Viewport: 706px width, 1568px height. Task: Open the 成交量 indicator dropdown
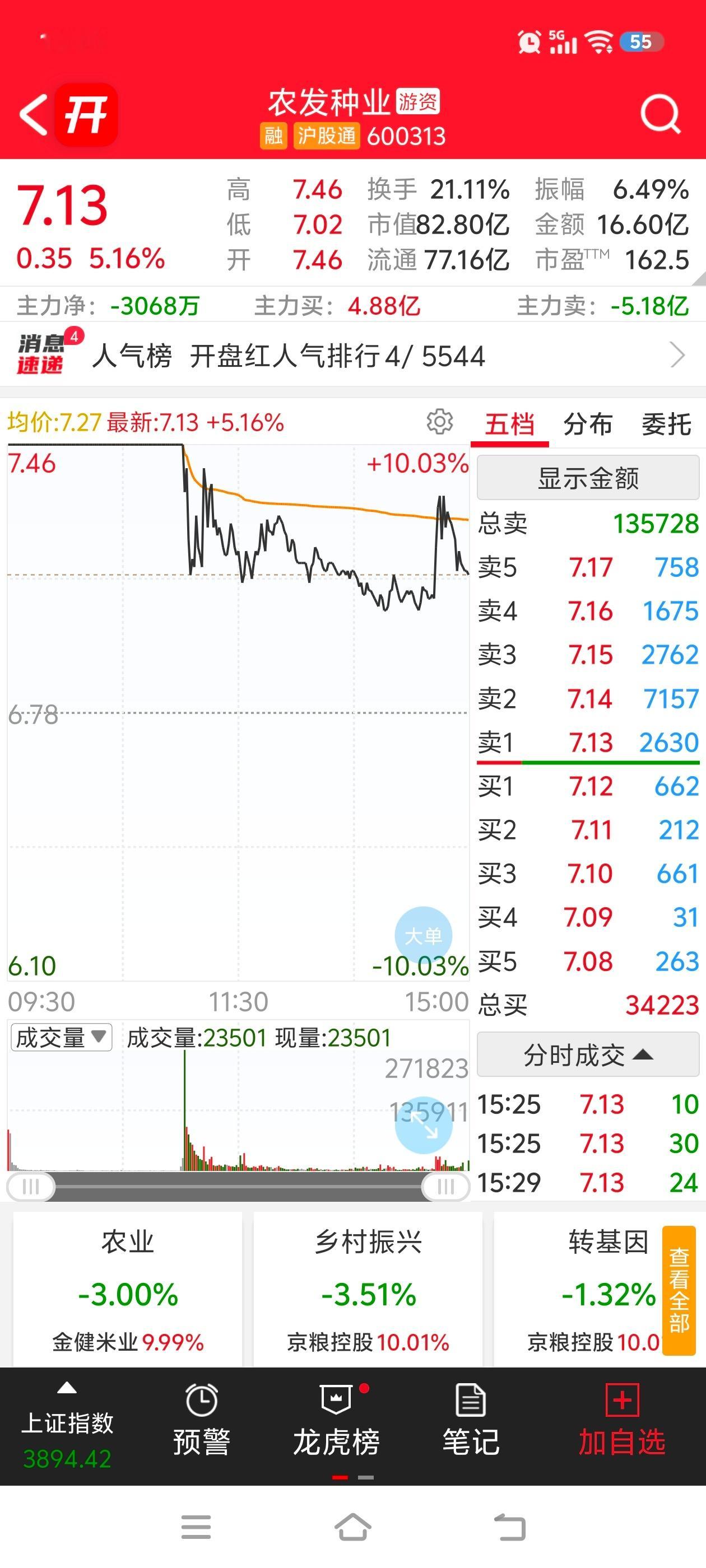(62, 1037)
